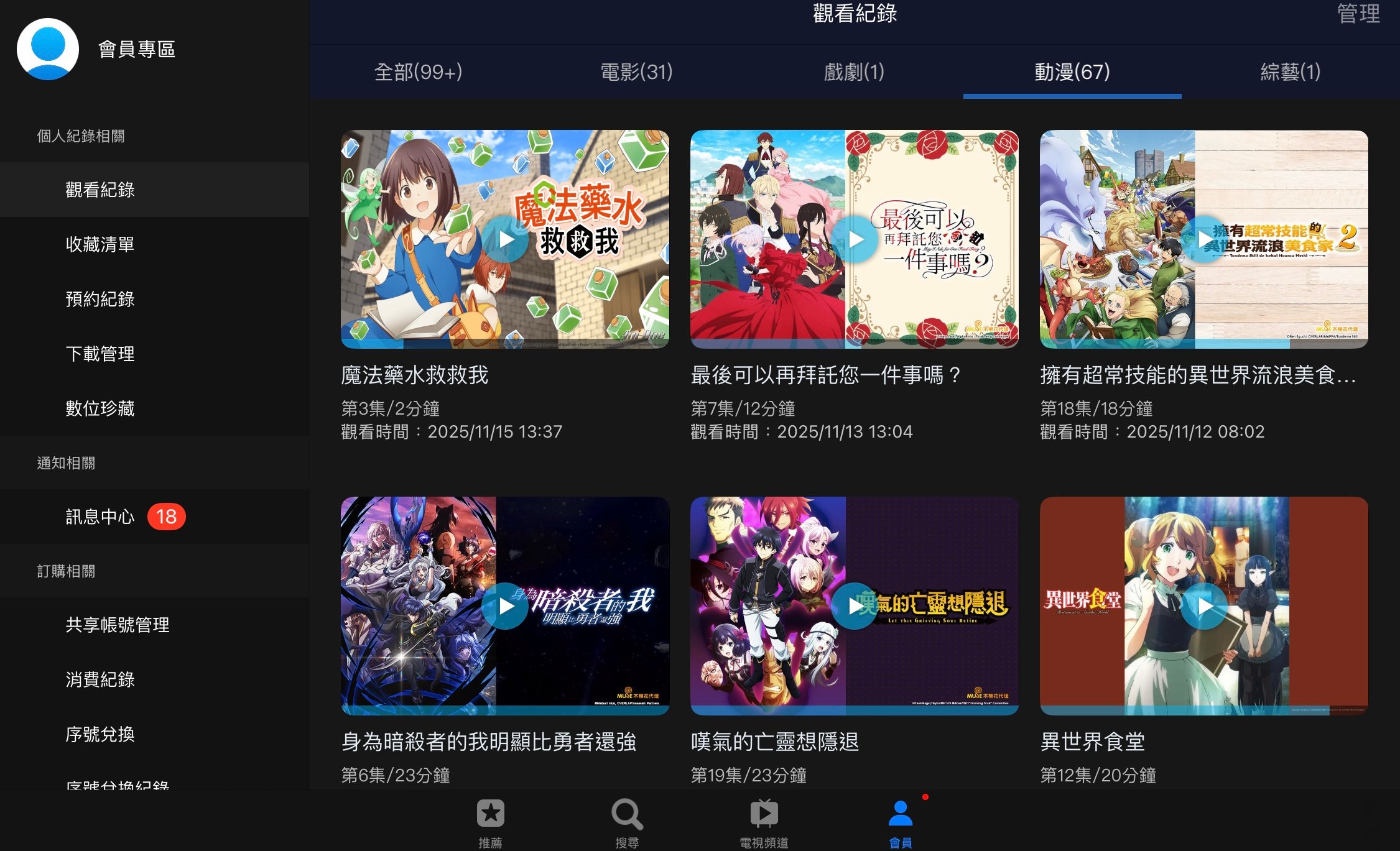The height and width of the screenshot is (851, 1400).
Task: Resume 身為暗殺者的我明顯比勇者還強
Action: coord(505,606)
